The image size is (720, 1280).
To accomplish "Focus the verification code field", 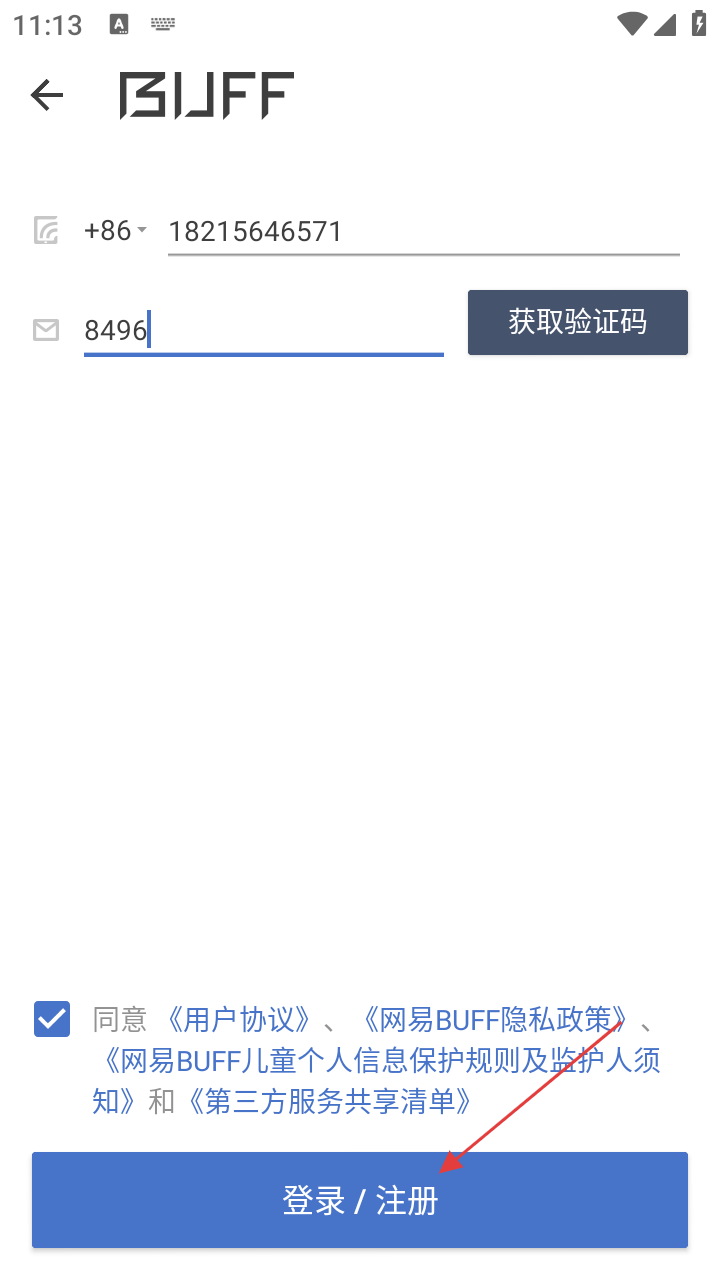I will [x=262, y=330].
